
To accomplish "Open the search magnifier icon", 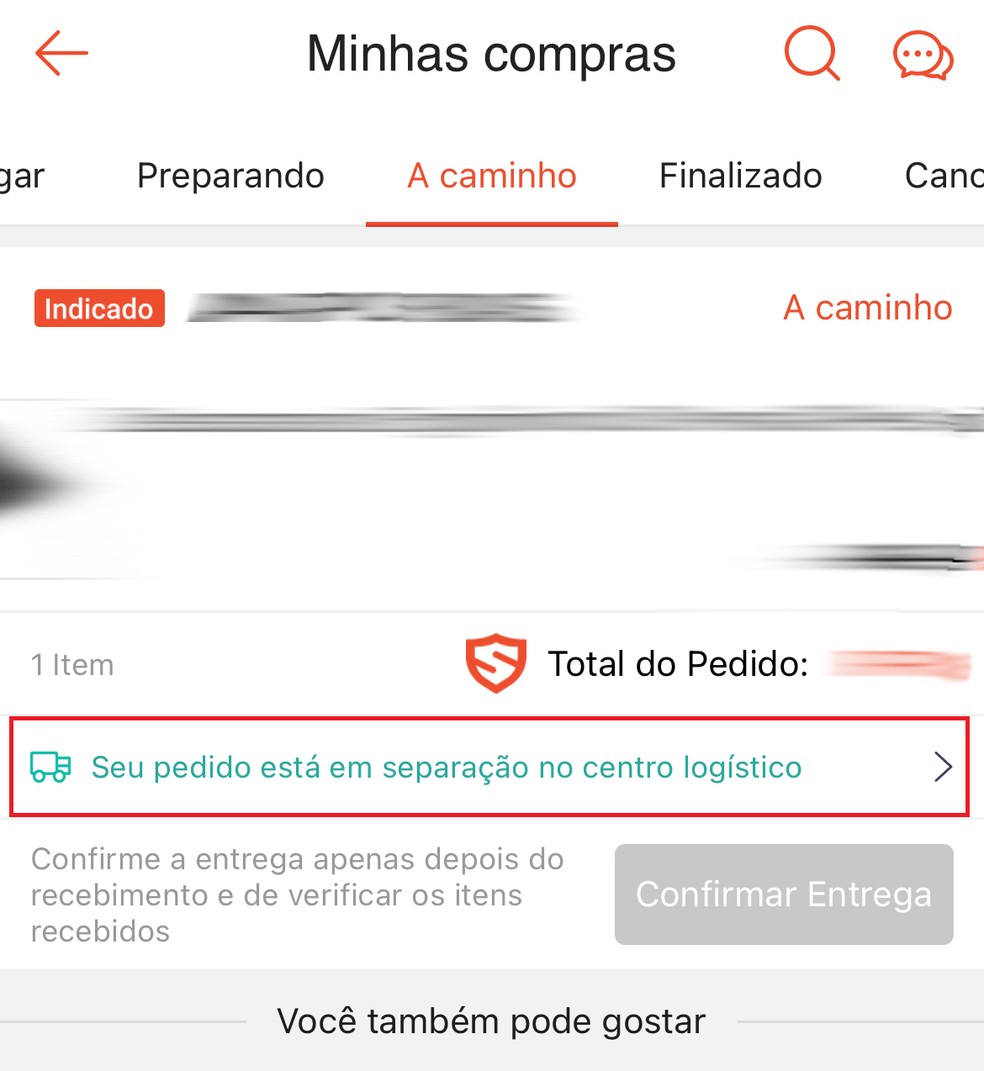I will point(811,52).
